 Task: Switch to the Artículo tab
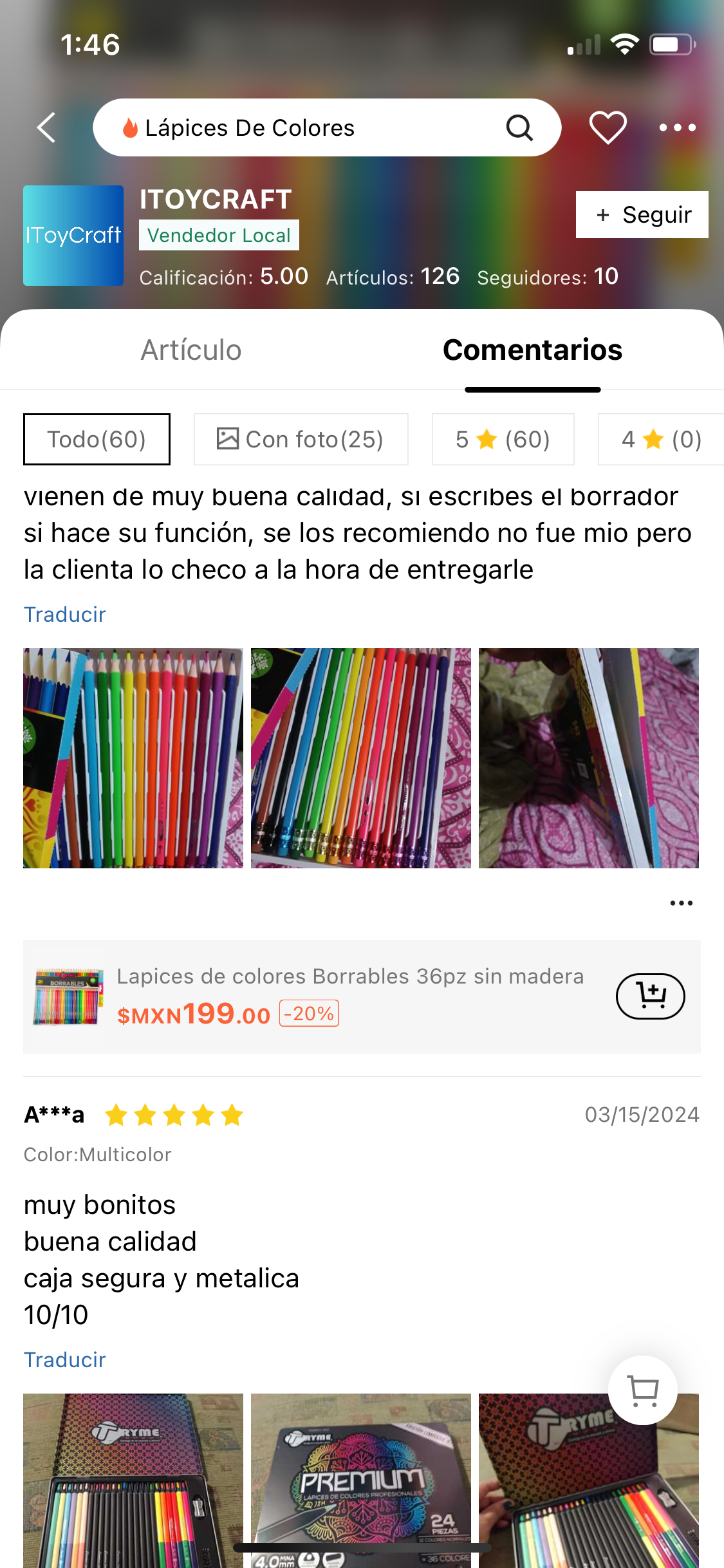click(191, 350)
